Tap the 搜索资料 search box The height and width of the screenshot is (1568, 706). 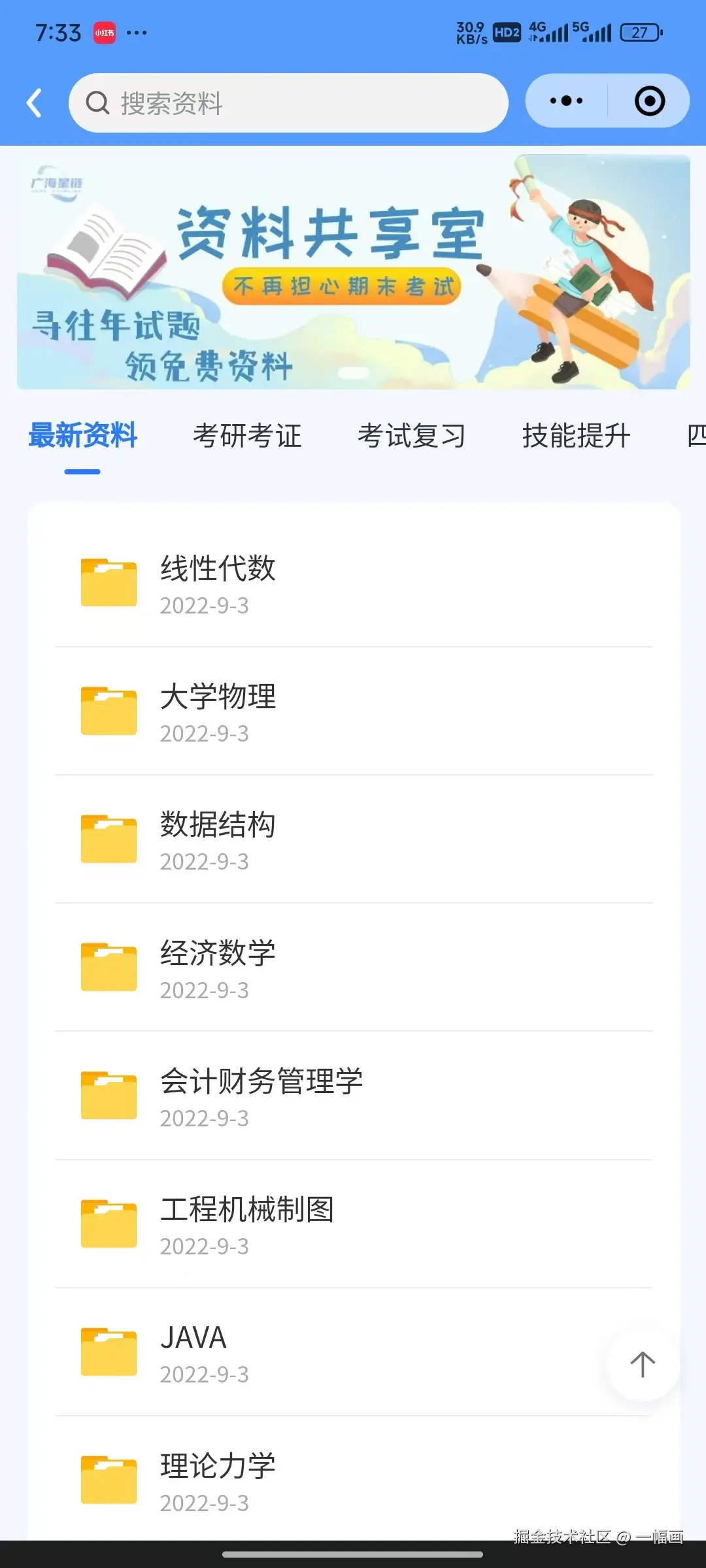(288, 103)
